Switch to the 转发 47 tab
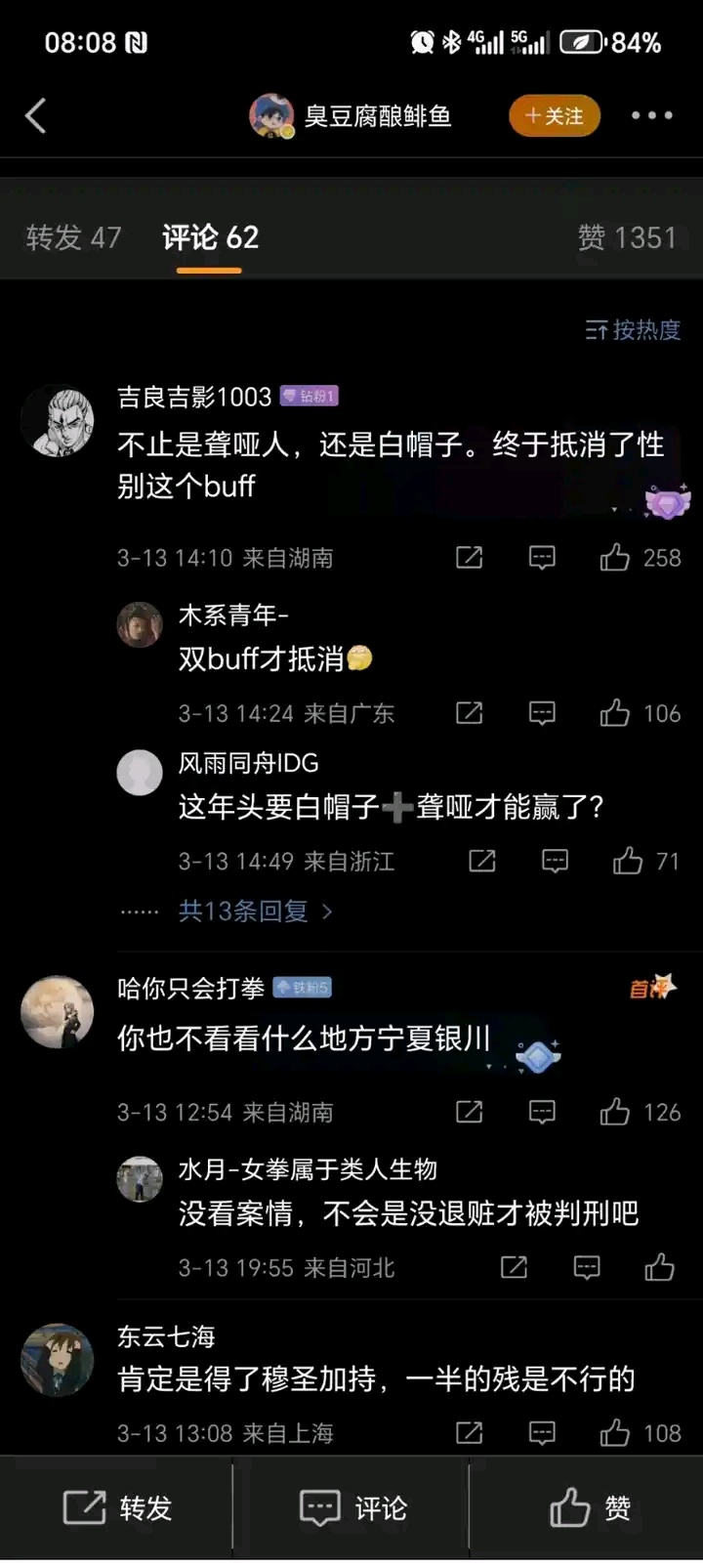Image resolution: width=703 pixels, height=1568 pixels. coord(73,237)
